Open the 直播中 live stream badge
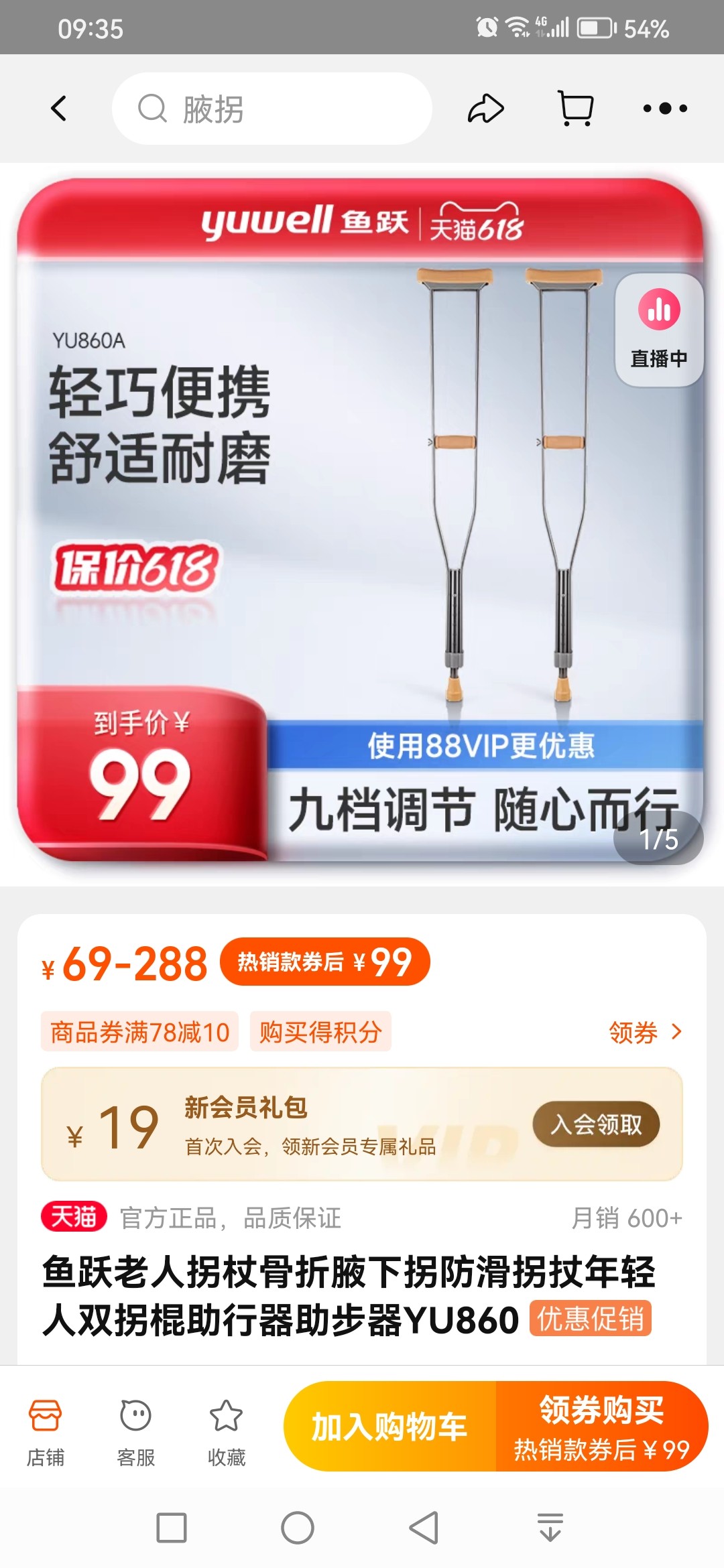Viewport: 724px width, 1568px height. click(x=658, y=330)
